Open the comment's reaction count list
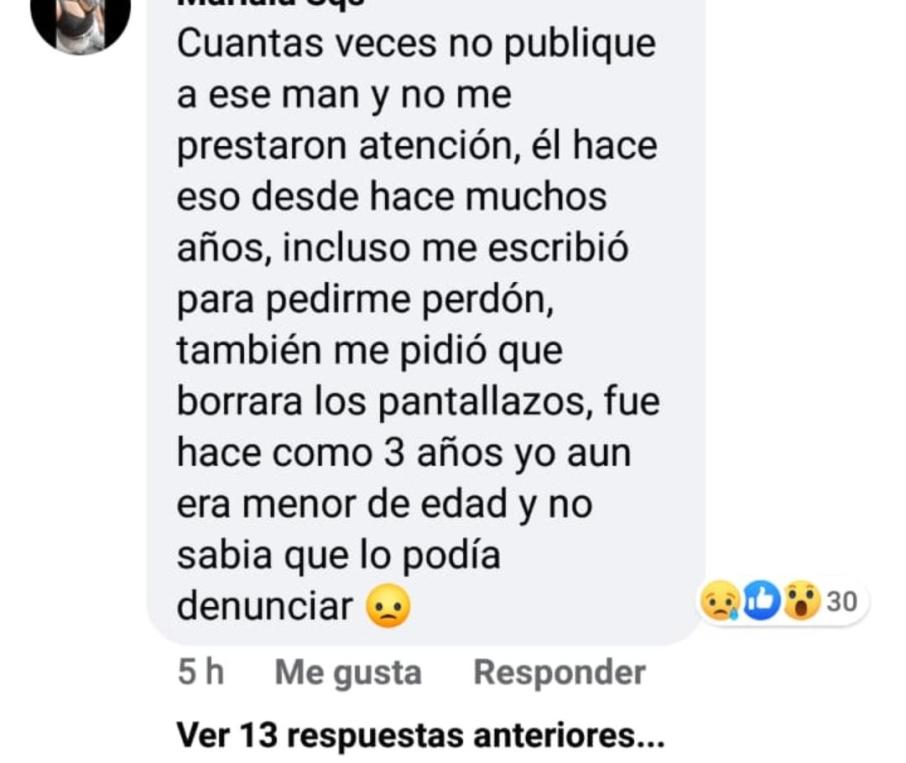Viewport: 906px width, 763px height. 783,601
